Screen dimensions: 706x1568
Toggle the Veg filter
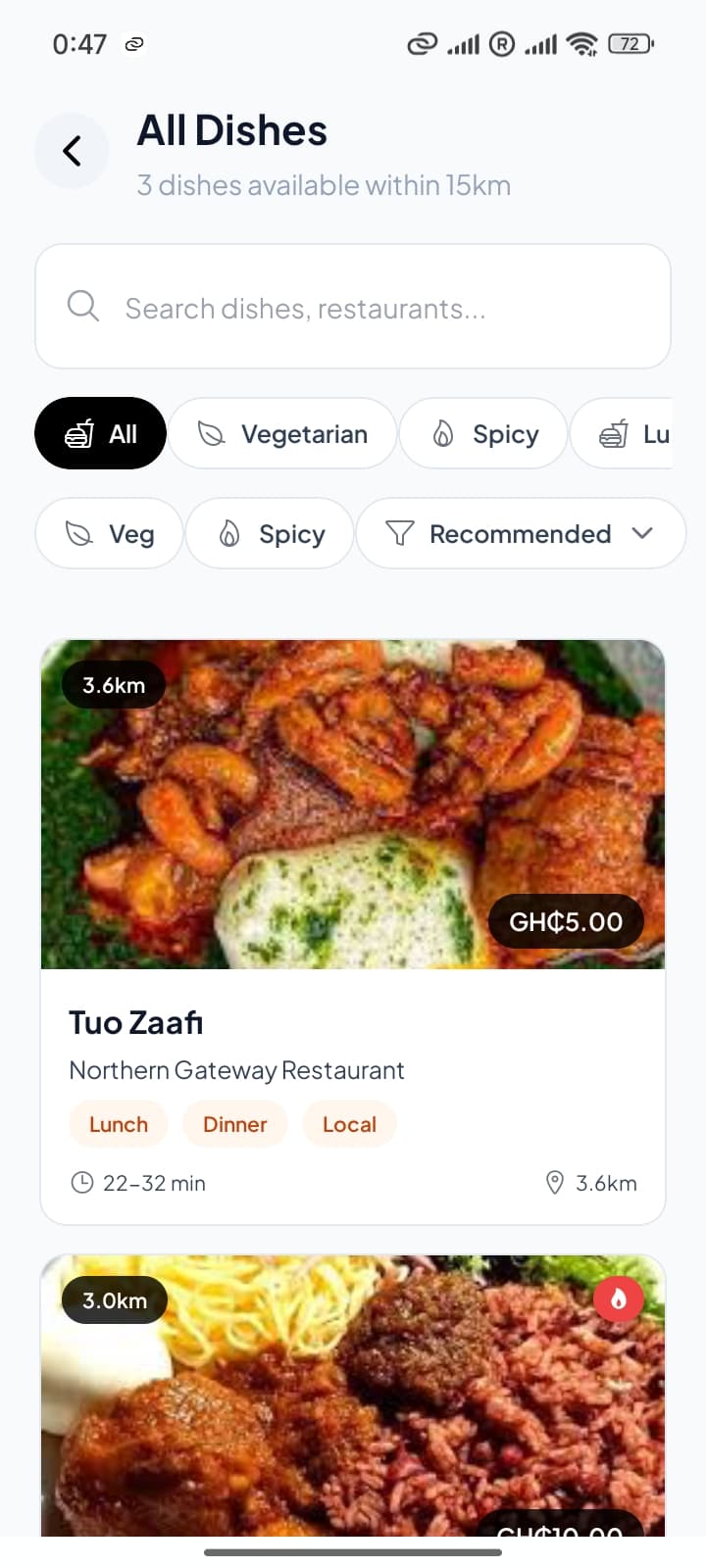(x=109, y=533)
